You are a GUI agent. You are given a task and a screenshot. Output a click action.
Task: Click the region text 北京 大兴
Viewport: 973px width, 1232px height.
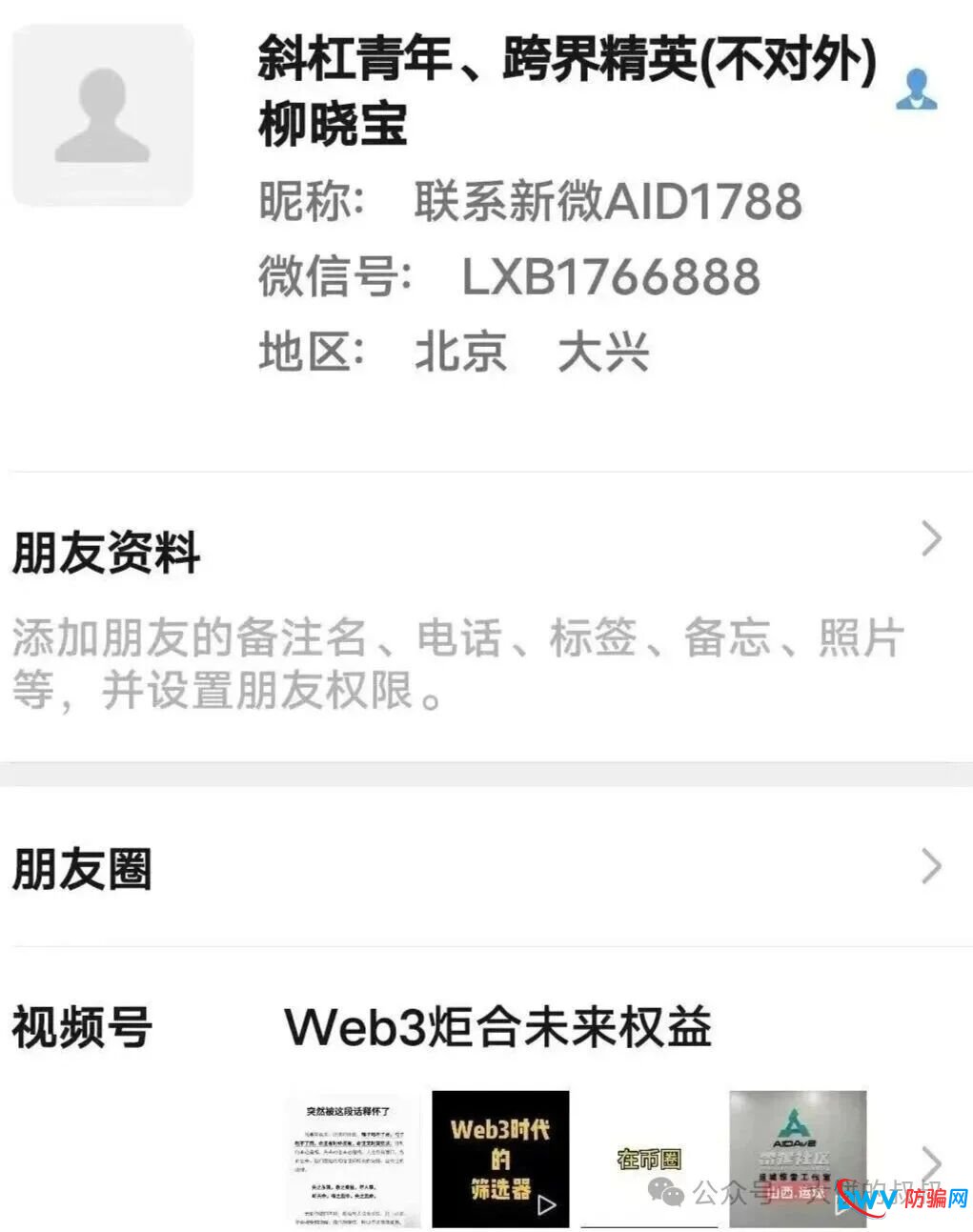(x=529, y=353)
